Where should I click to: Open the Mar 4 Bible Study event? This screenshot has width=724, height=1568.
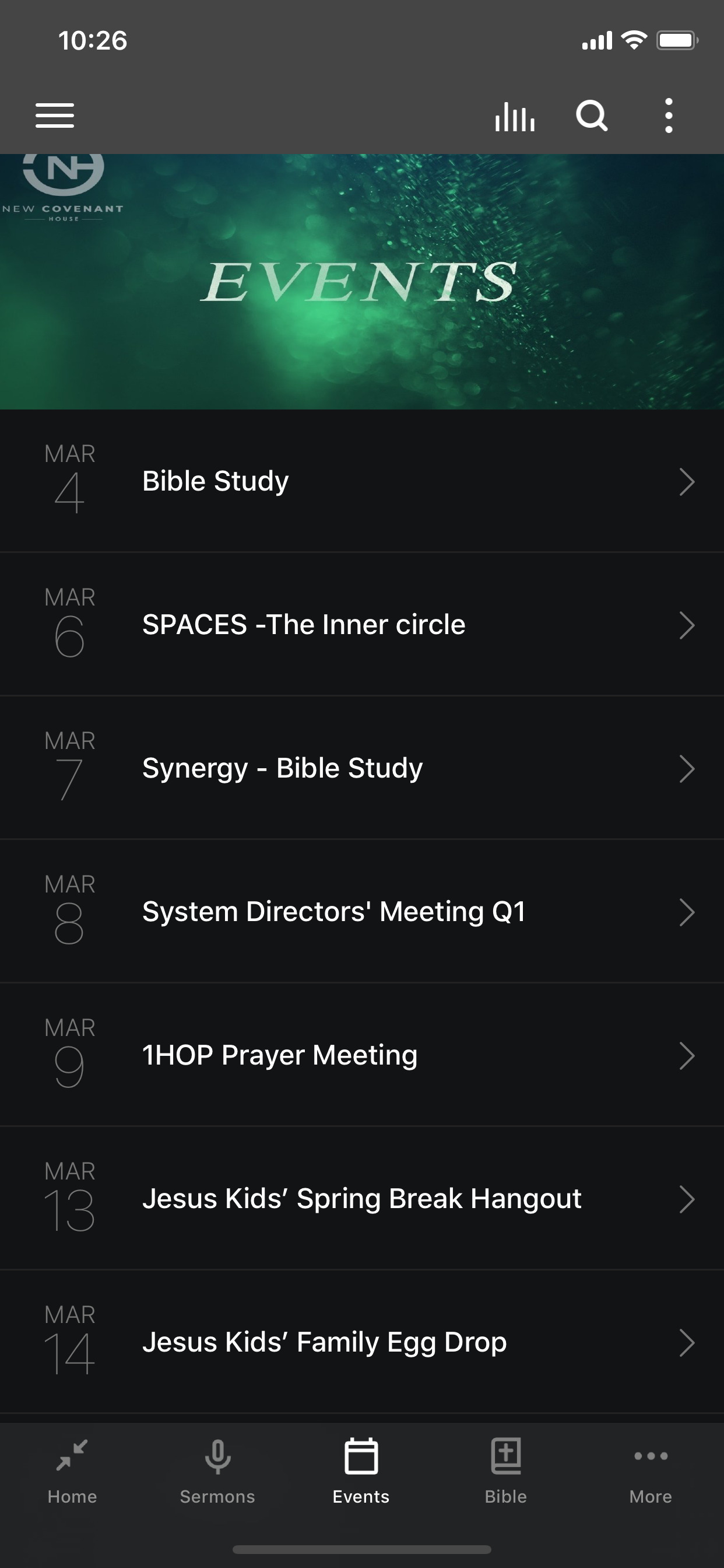(x=362, y=481)
